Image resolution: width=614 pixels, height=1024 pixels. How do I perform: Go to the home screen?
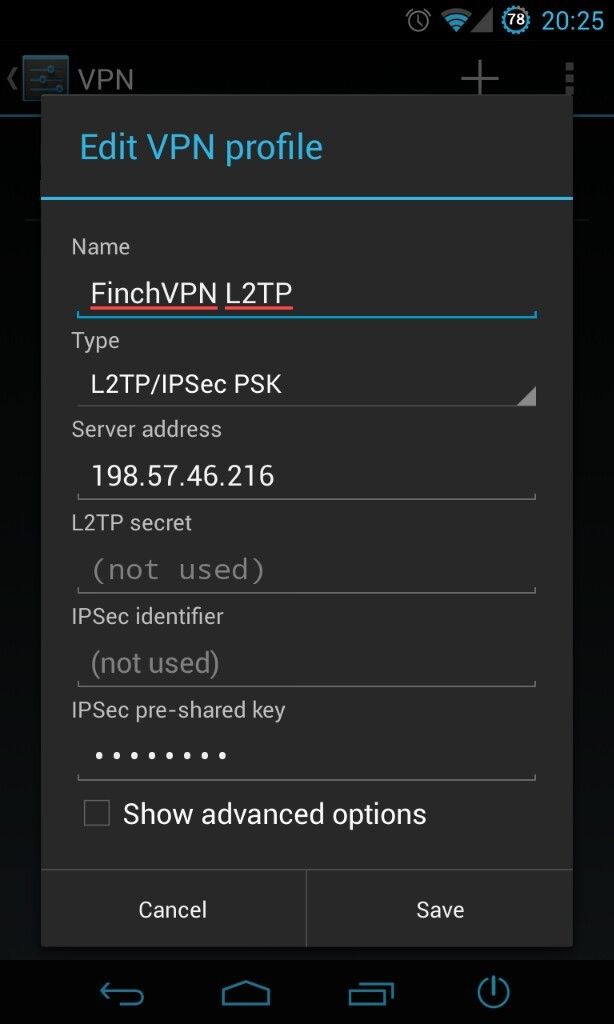[x=246, y=993]
